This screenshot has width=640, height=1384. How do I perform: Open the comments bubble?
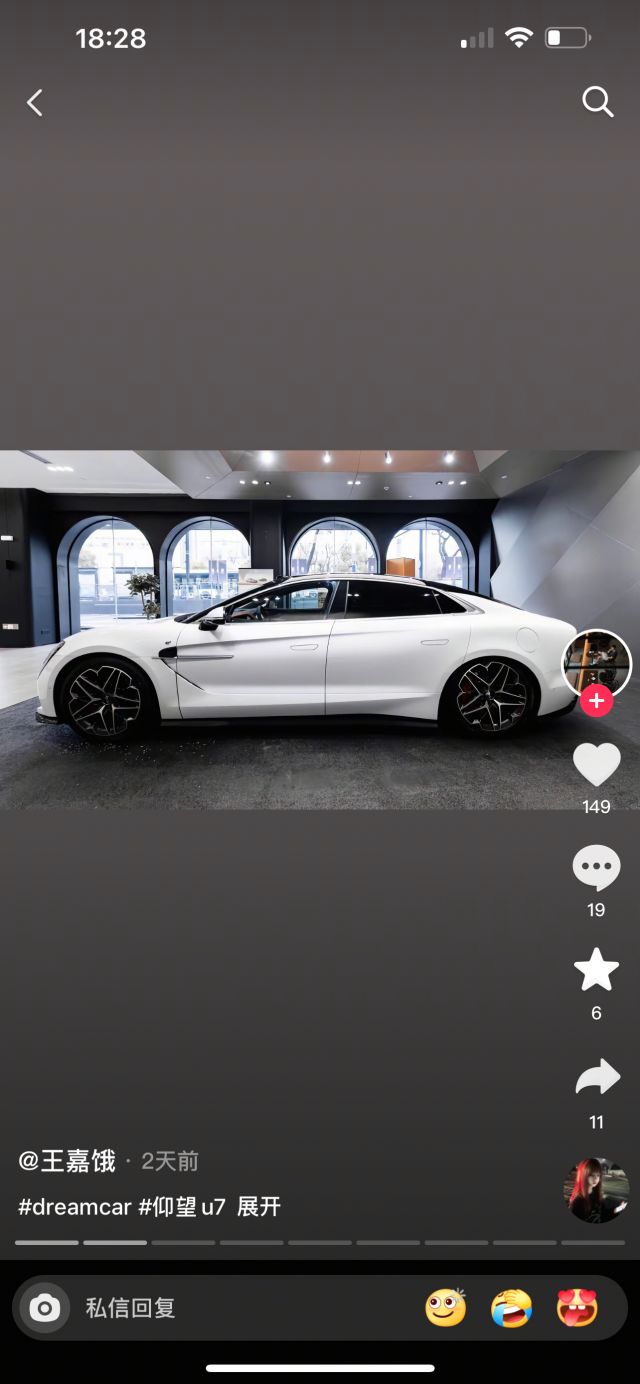click(596, 867)
